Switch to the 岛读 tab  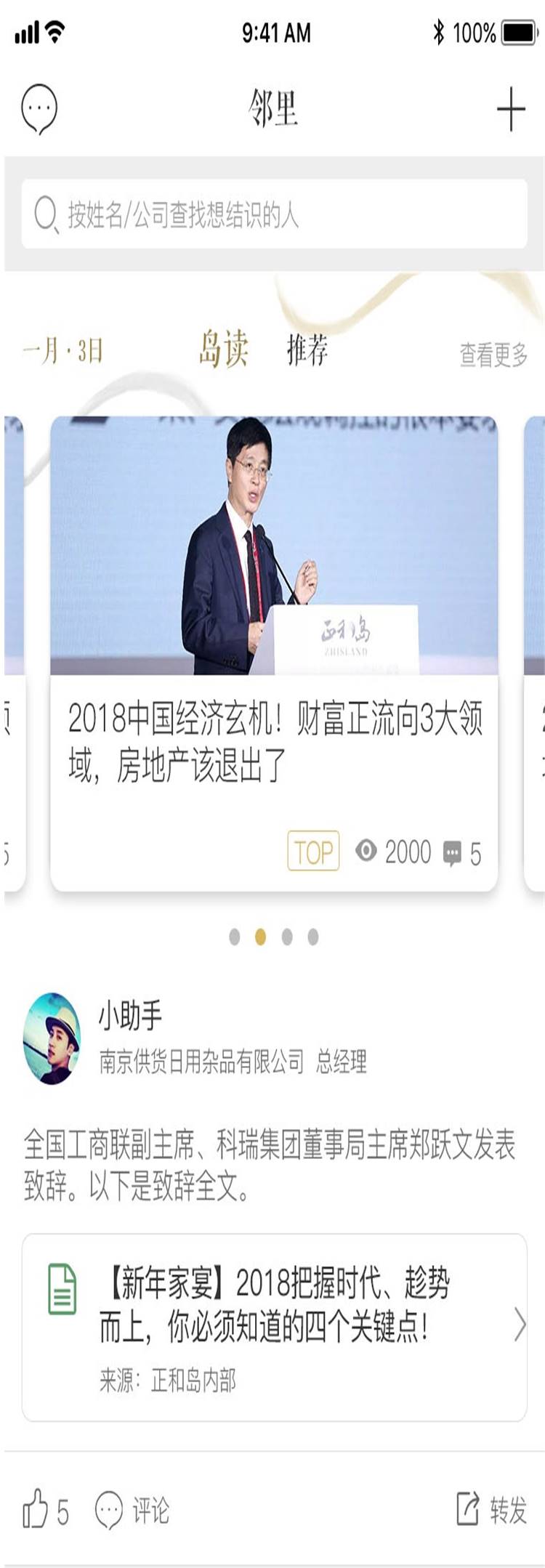click(224, 349)
